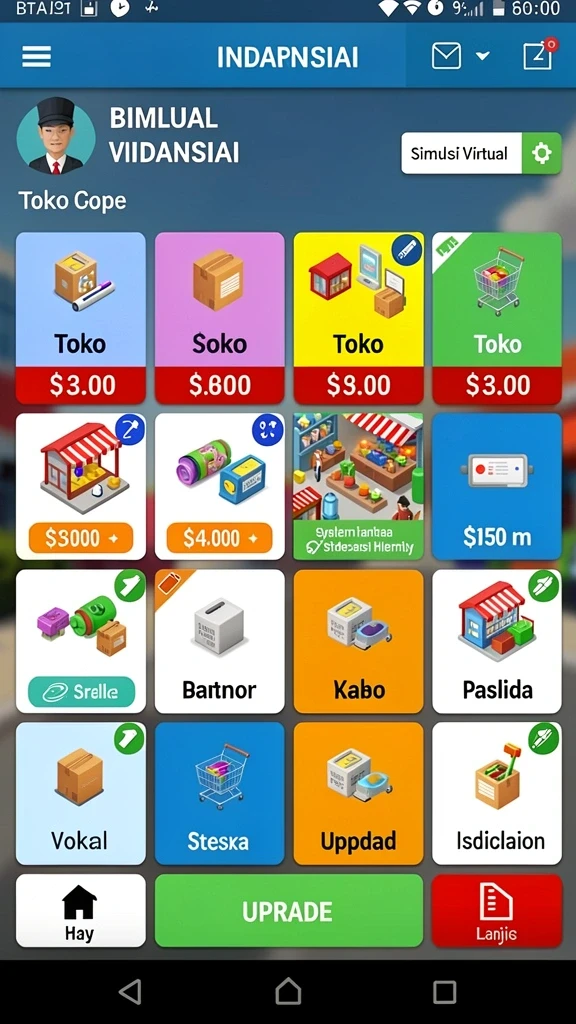Expand the dropdown arrow beside the envelope
The height and width of the screenshot is (1024, 576).
point(483,56)
